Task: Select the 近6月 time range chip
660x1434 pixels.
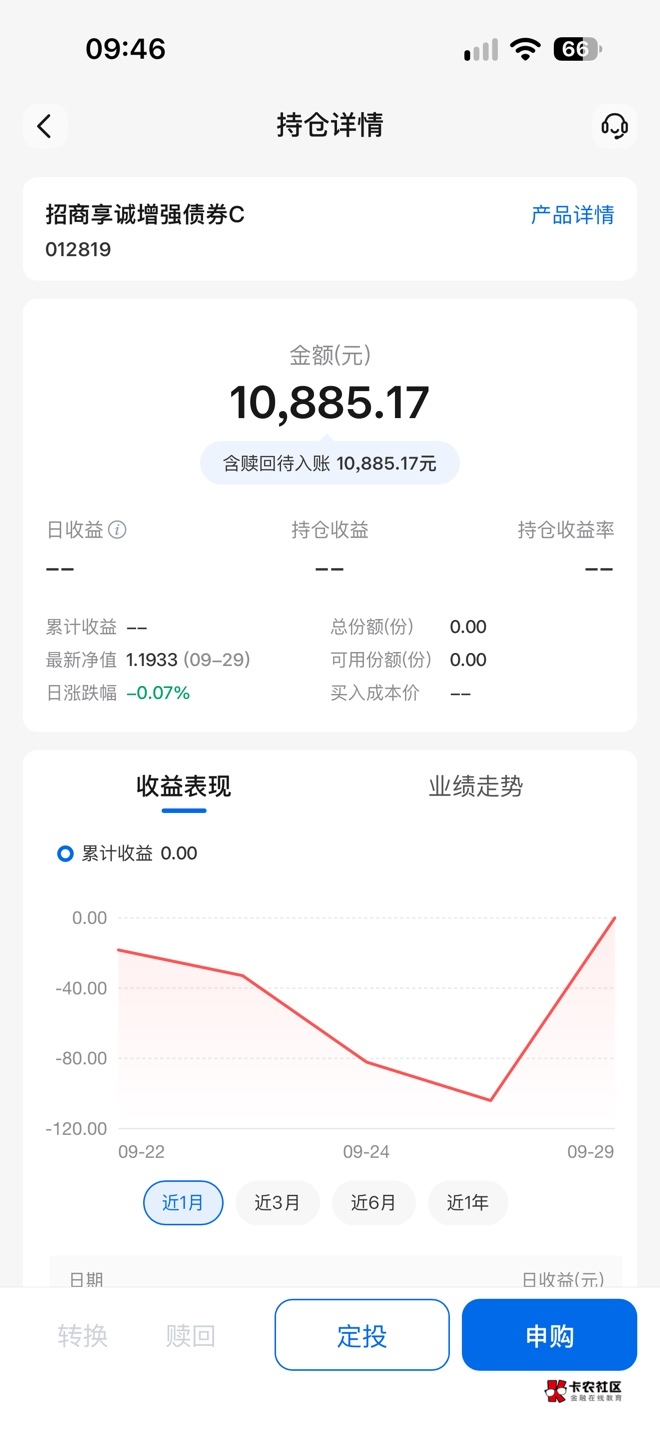Action: (373, 1202)
